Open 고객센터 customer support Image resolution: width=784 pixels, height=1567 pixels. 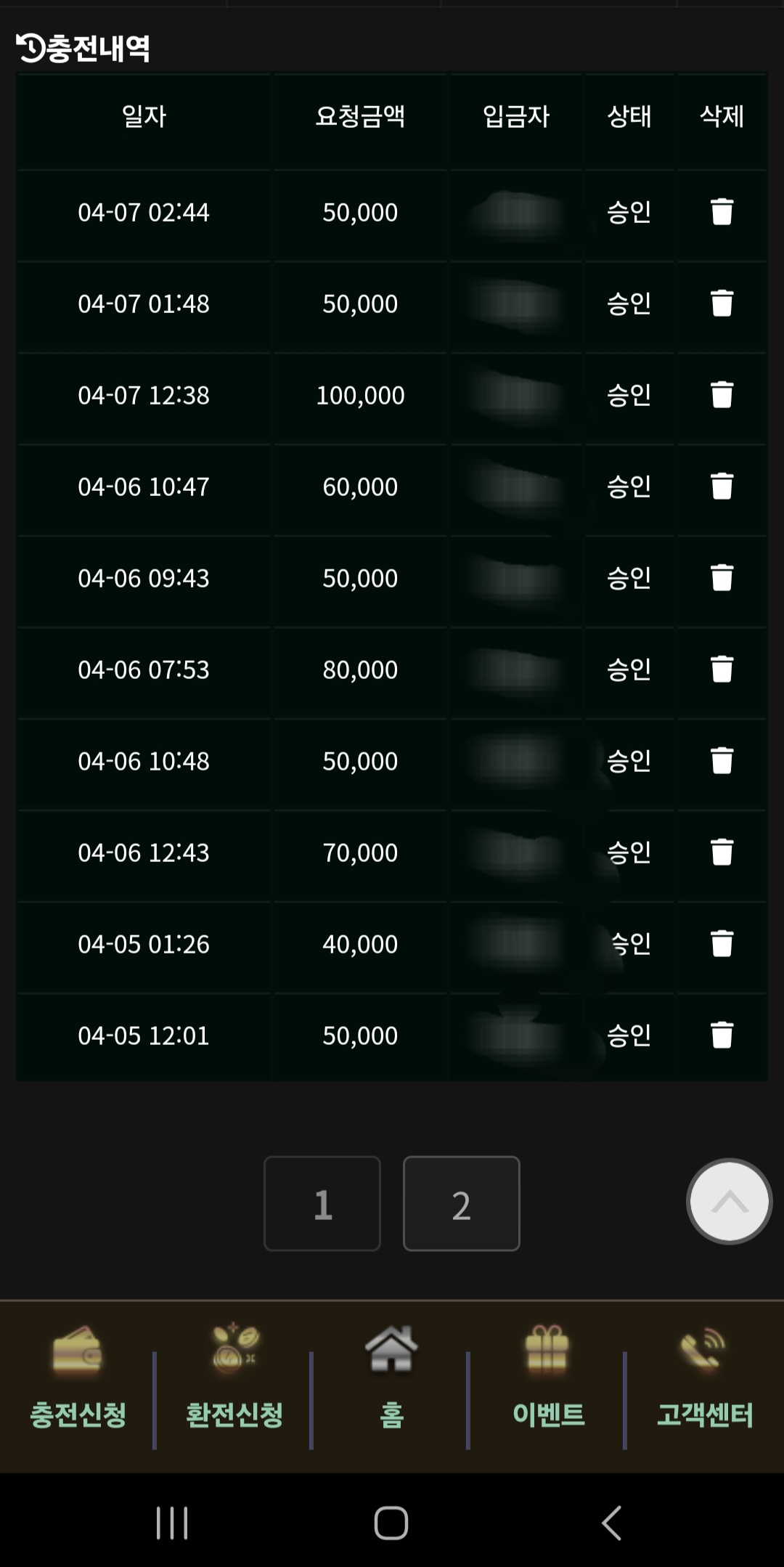(x=704, y=1387)
